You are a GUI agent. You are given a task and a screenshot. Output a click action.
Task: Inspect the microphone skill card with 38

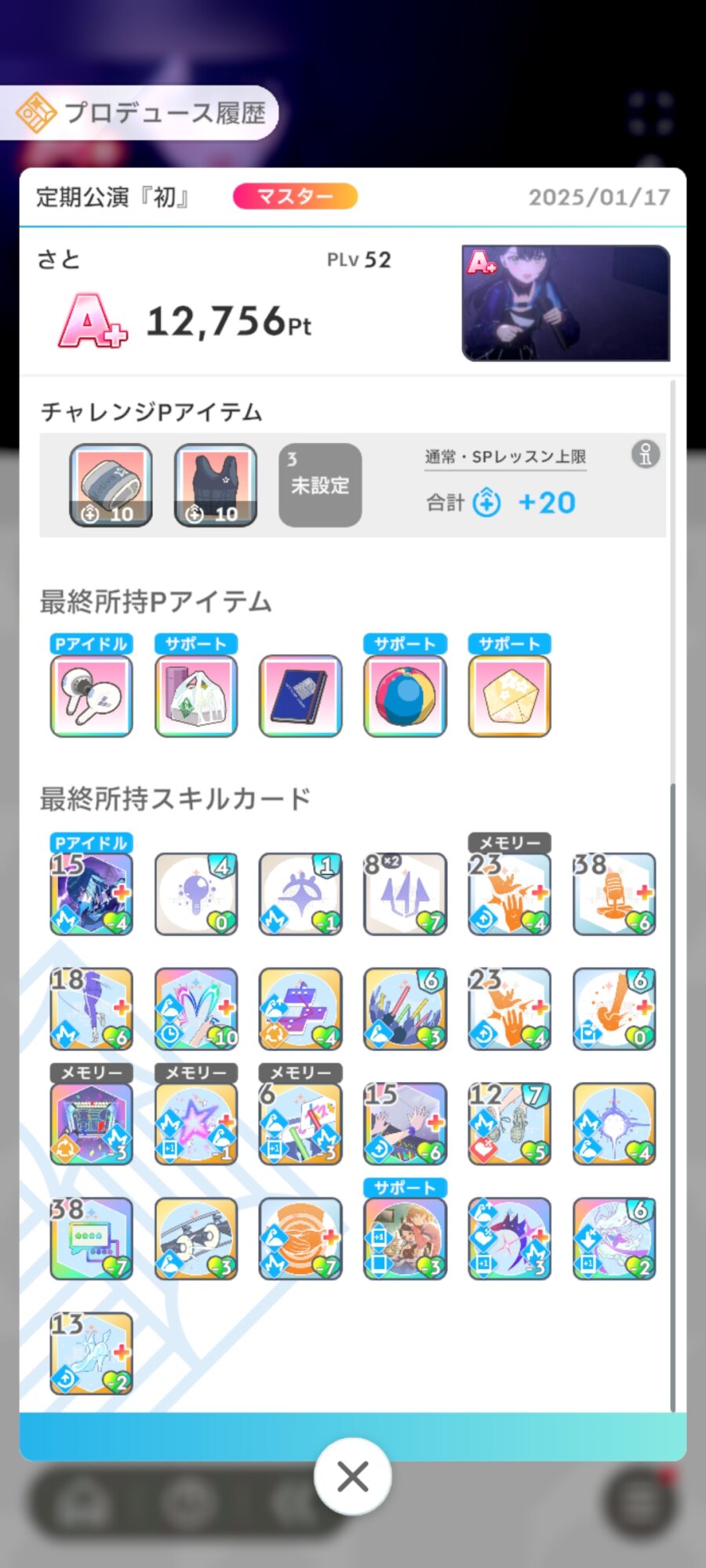click(614, 895)
